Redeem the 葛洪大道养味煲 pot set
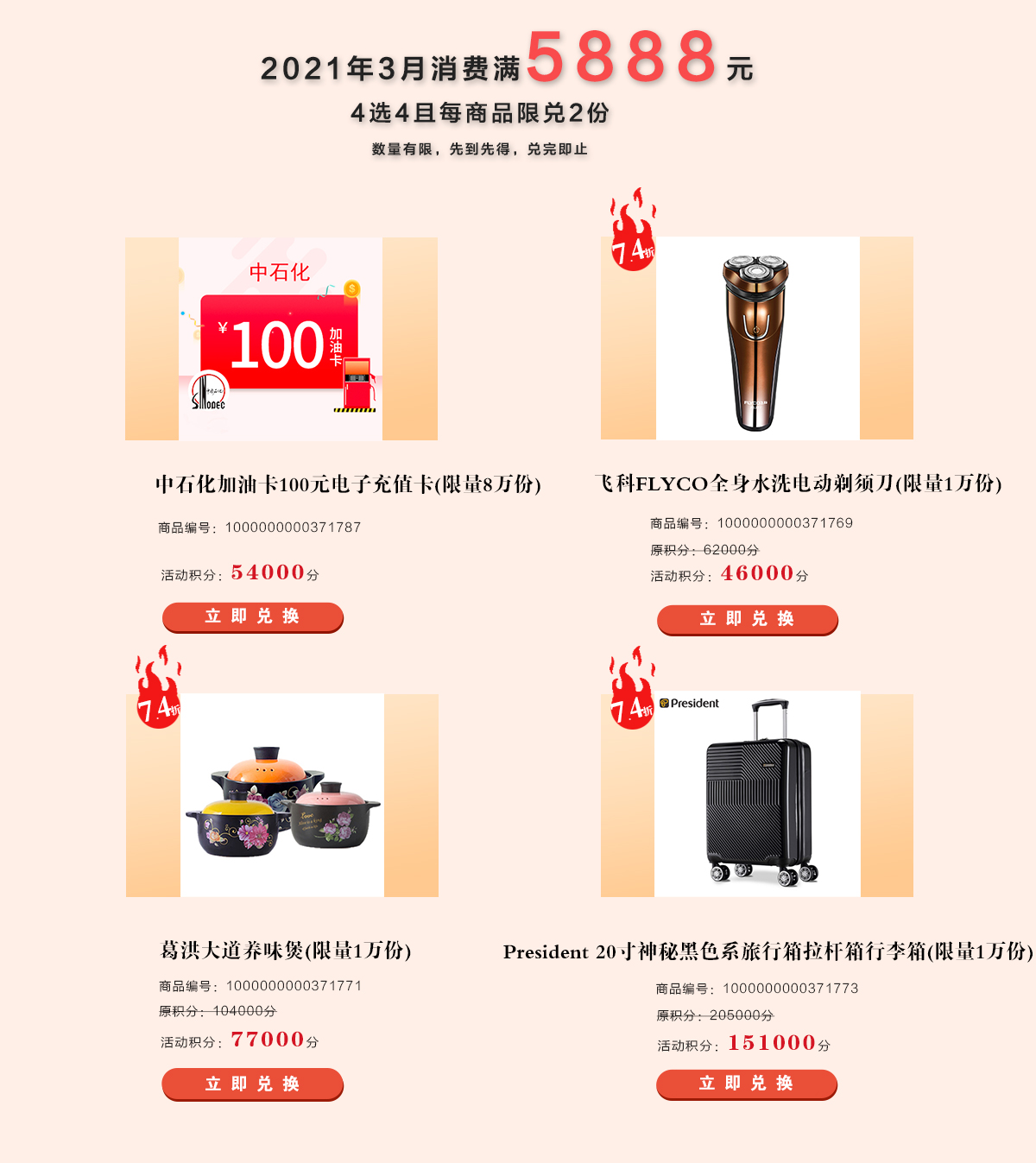 pyautogui.click(x=252, y=1084)
